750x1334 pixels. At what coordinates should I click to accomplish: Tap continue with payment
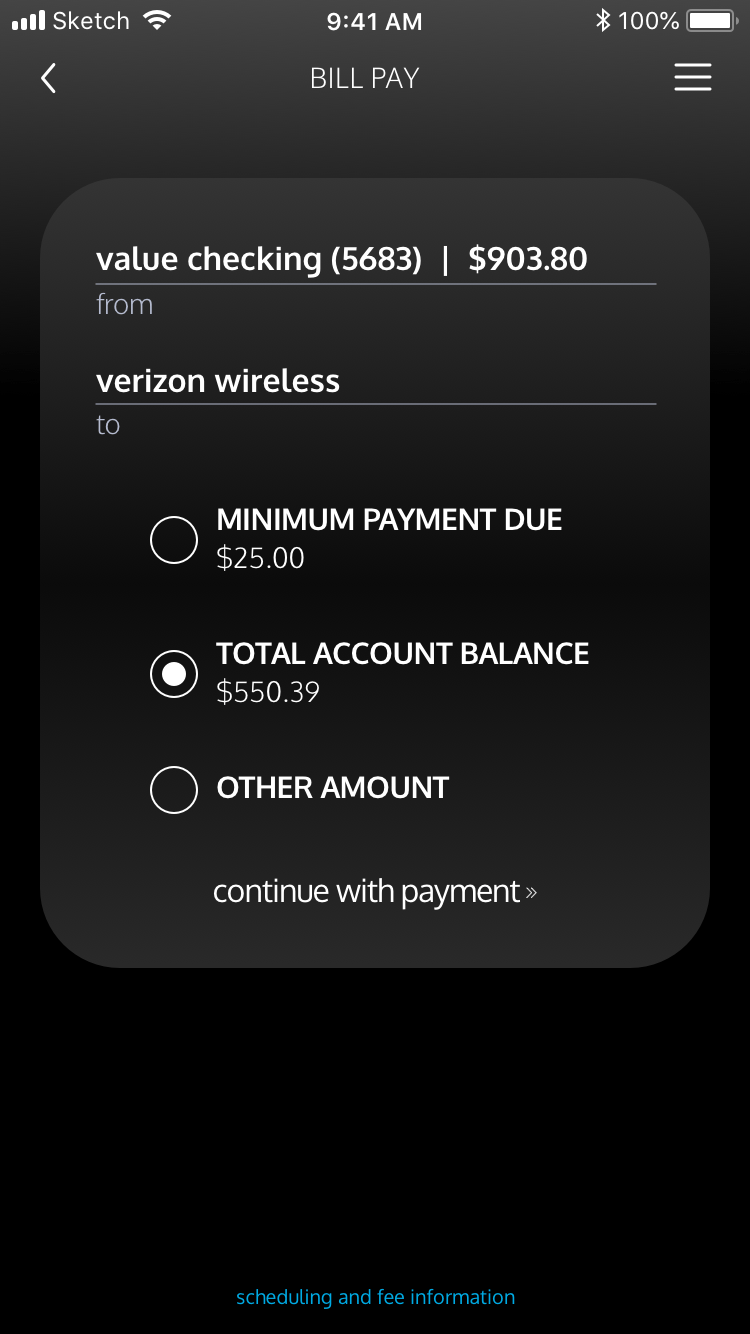coord(374,892)
